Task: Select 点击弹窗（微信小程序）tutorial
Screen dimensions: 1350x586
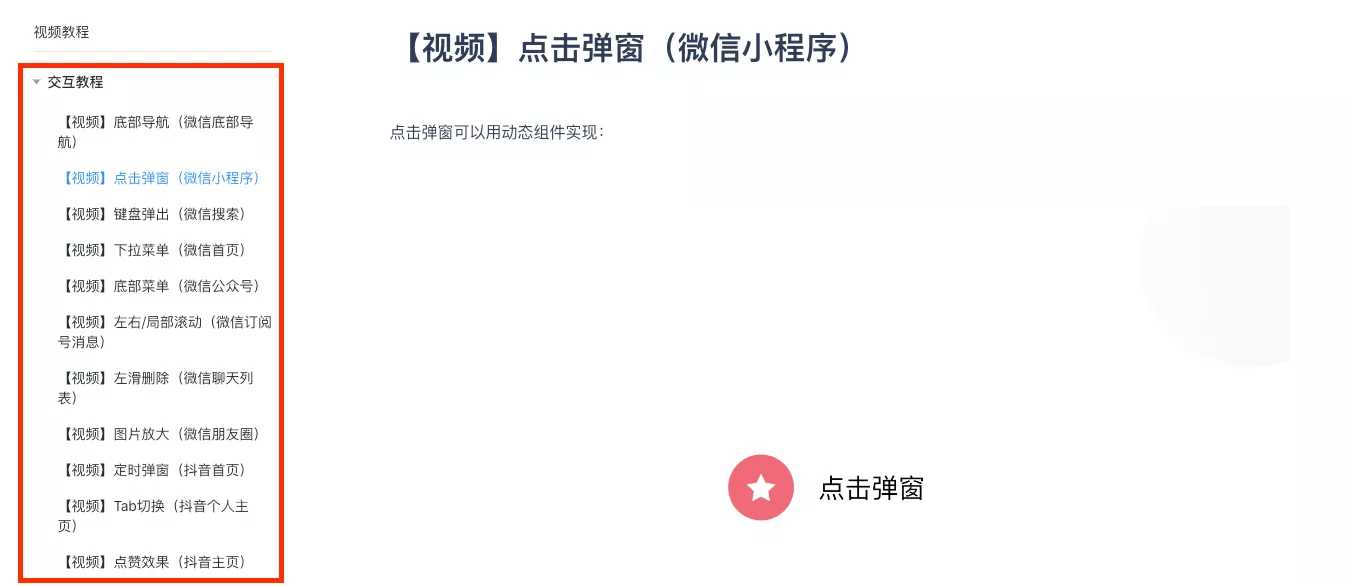Action: tap(160, 178)
